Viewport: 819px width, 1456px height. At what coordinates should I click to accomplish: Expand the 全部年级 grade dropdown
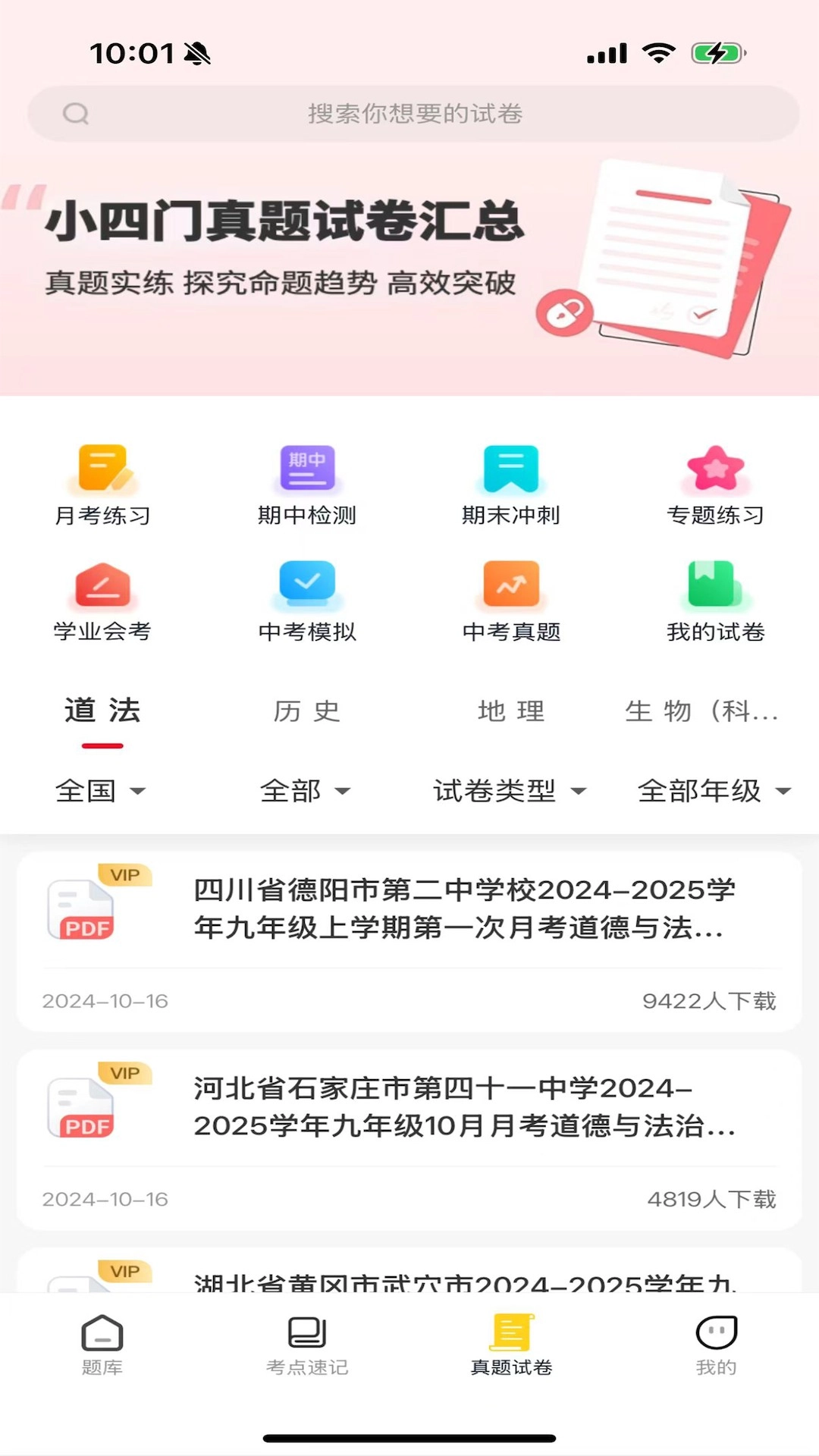click(x=714, y=791)
